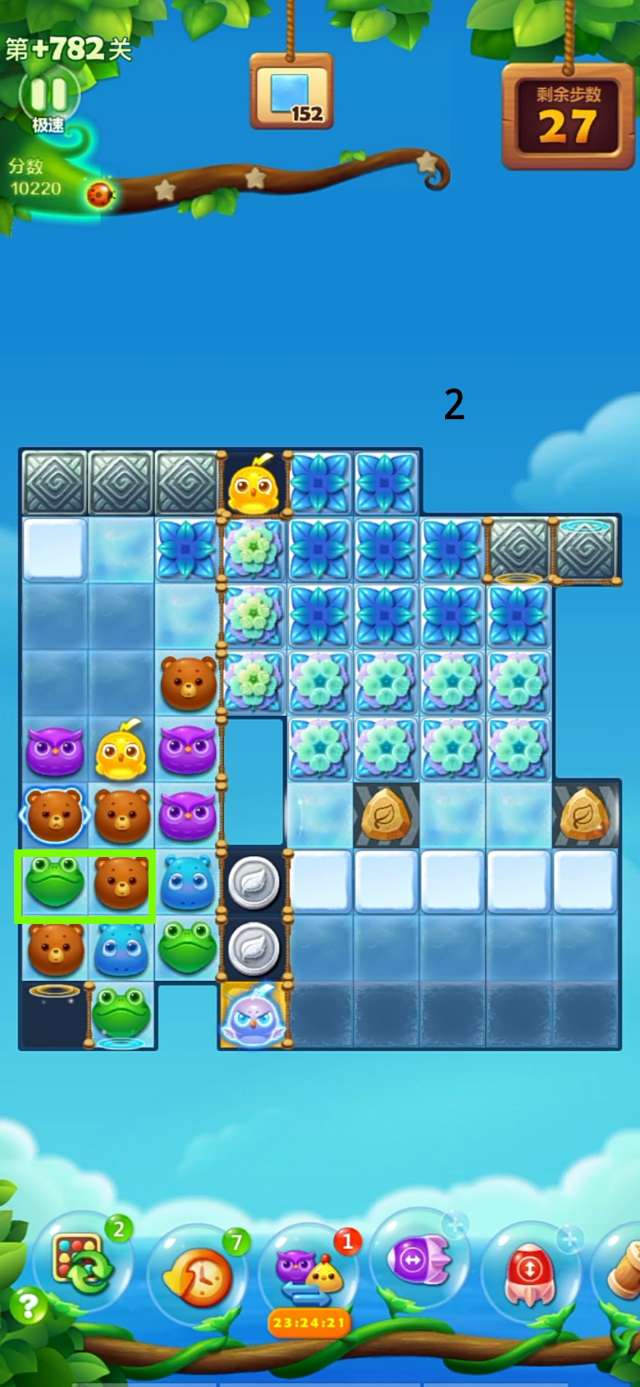Viewport: 640px width, 1387px height.
Task: Tap the green frog in the highlighted box
Action: coord(54,884)
